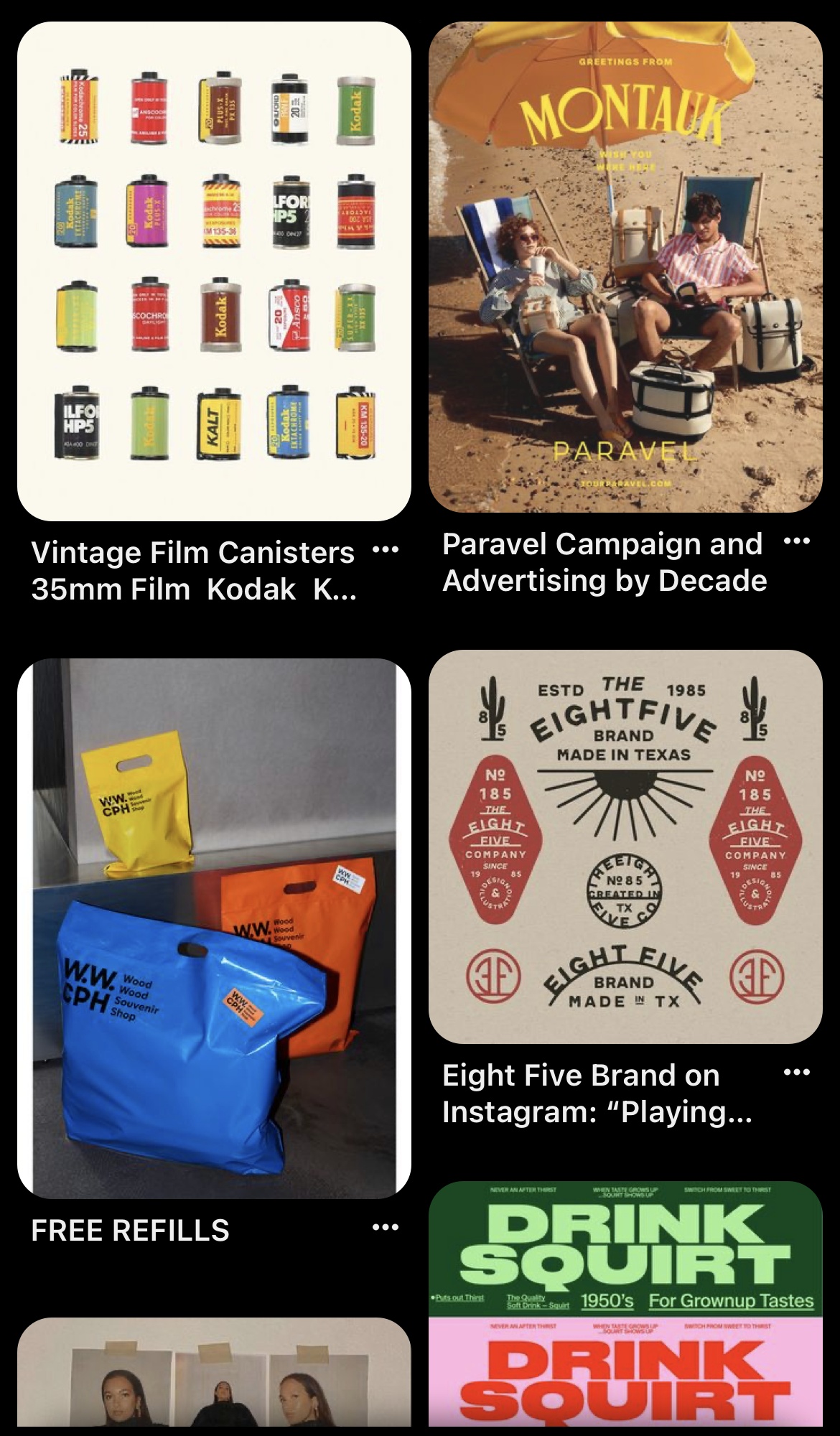The height and width of the screenshot is (1436, 840).
Task: Open the Vintage Film Canisters pin
Action: (214, 271)
